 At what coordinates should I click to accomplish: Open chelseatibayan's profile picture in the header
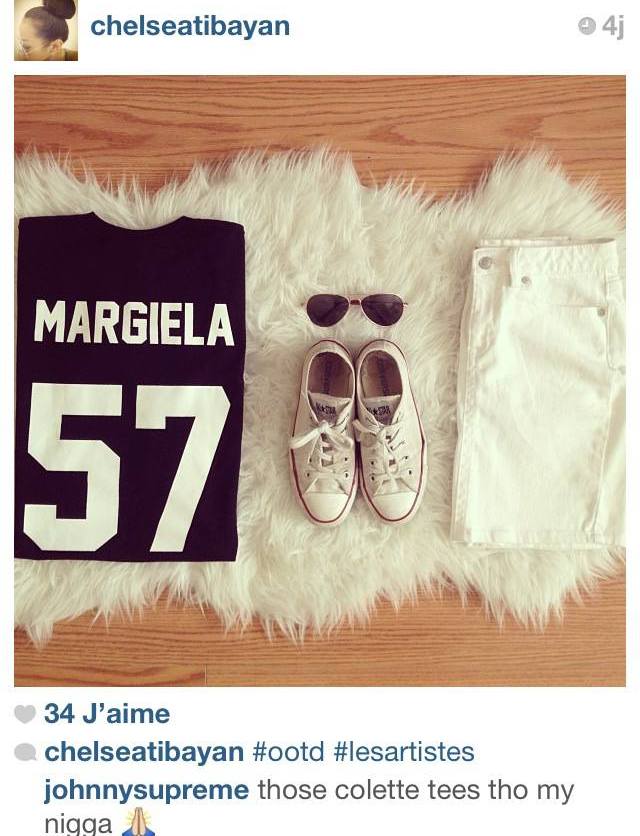(46, 31)
